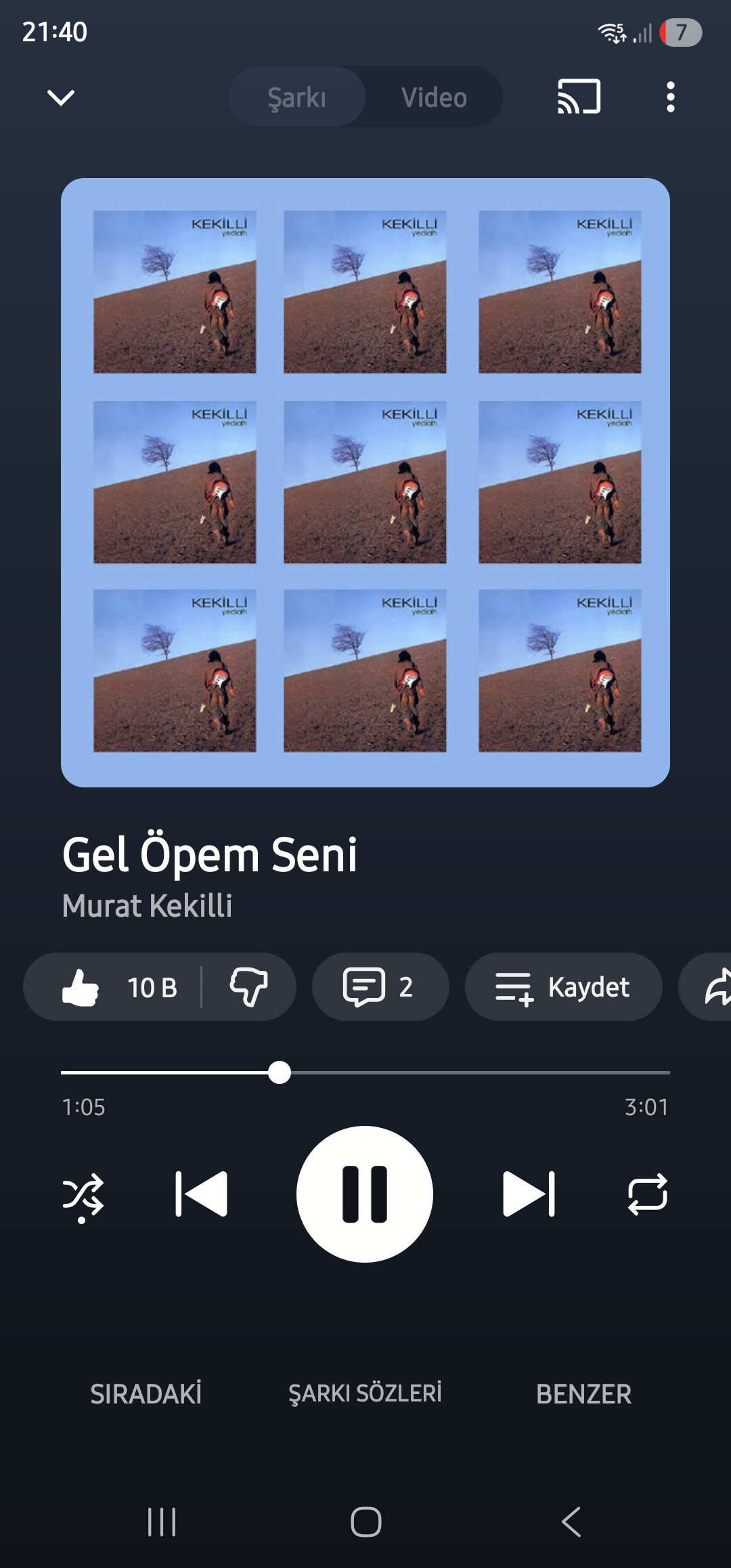Open the SIRADAKİ queue tab
This screenshot has width=731, height=1568.
click(146, 1394)
